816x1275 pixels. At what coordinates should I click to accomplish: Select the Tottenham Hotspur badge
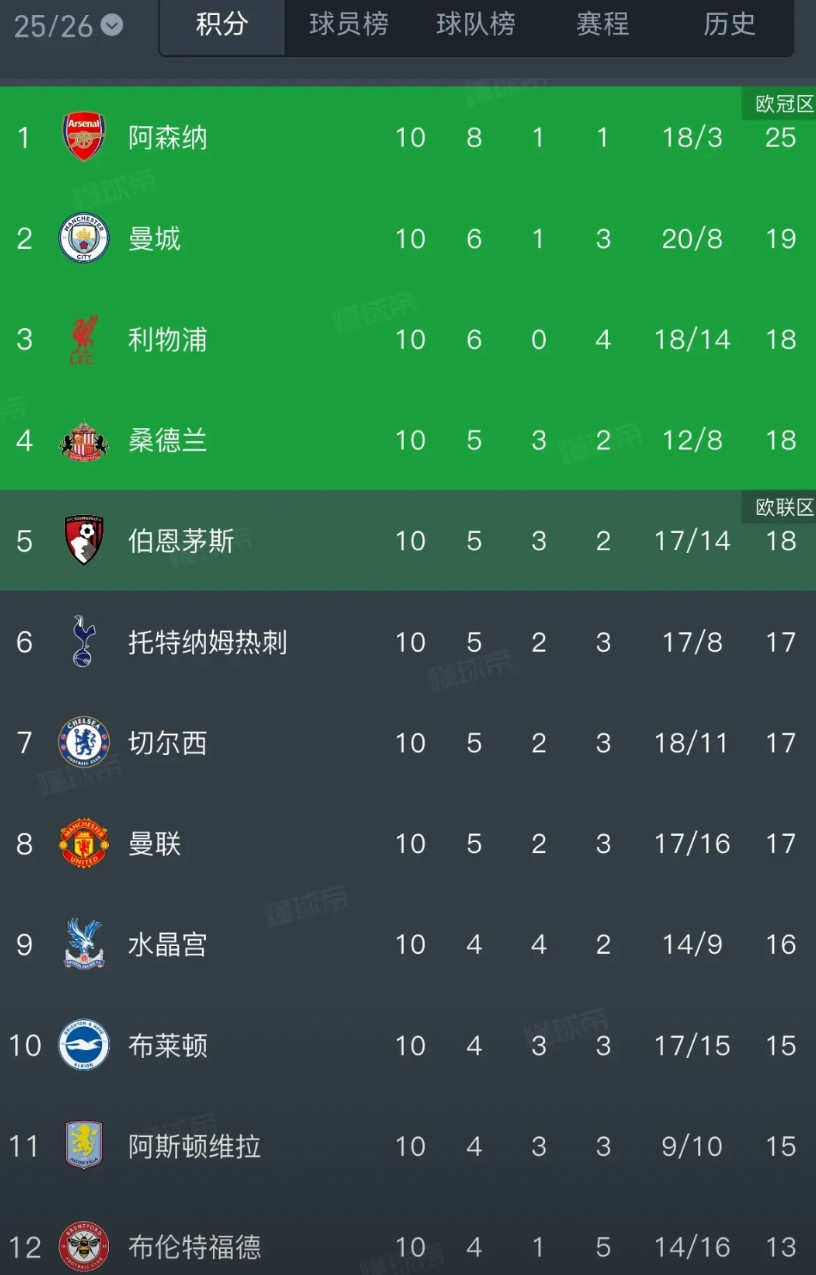coord(84,642)
